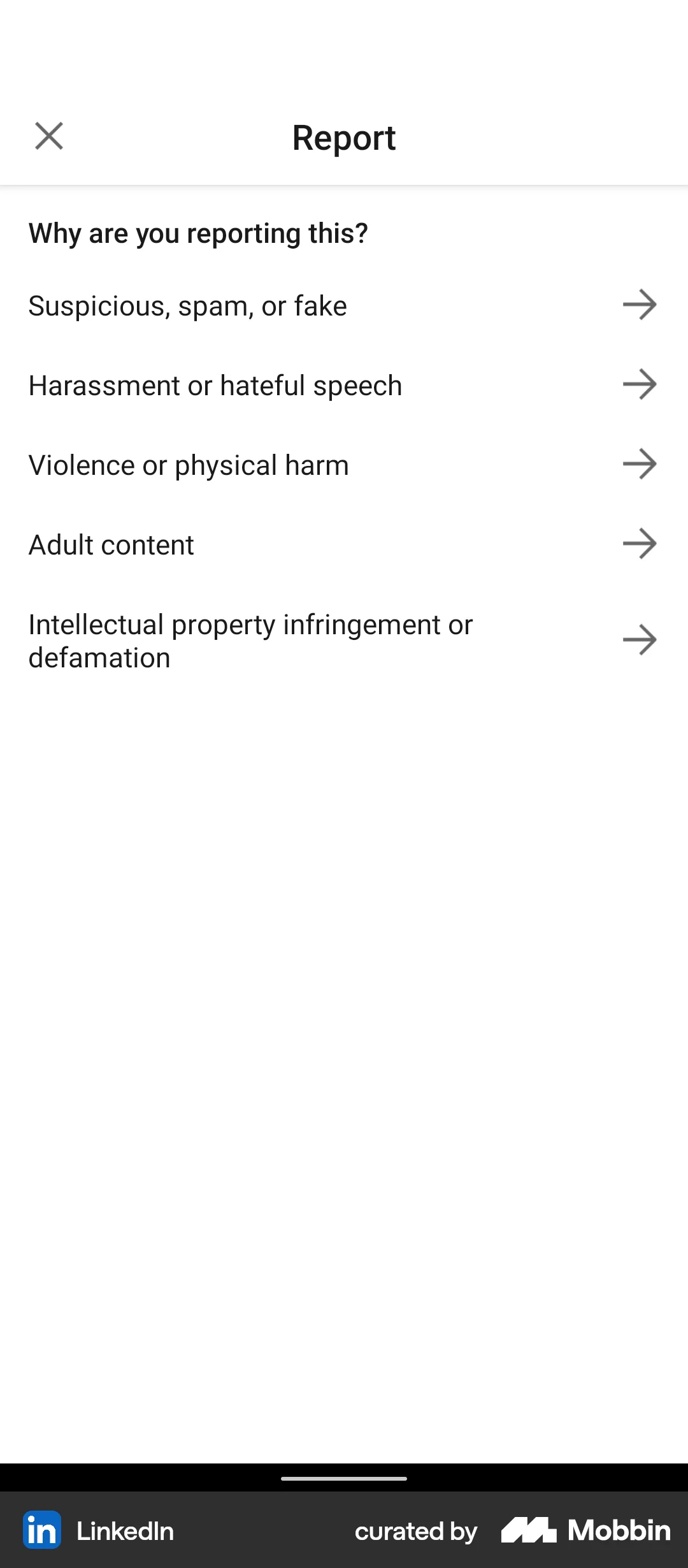The width and height of the screenshot is (688, 1568).
Task: Select Suspicious, spam, or fake
Action: pyautogui.click(x=343, y=305)
